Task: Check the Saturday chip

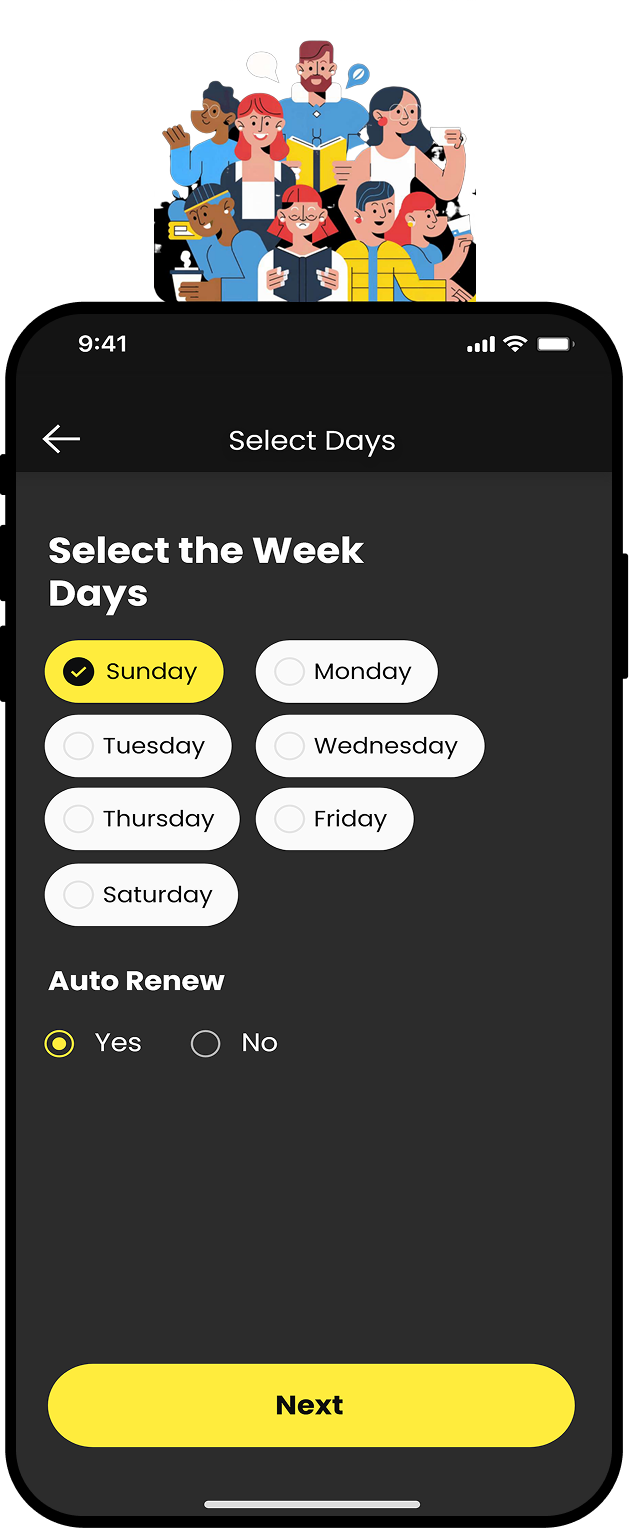Action: [x=141, y=894]
